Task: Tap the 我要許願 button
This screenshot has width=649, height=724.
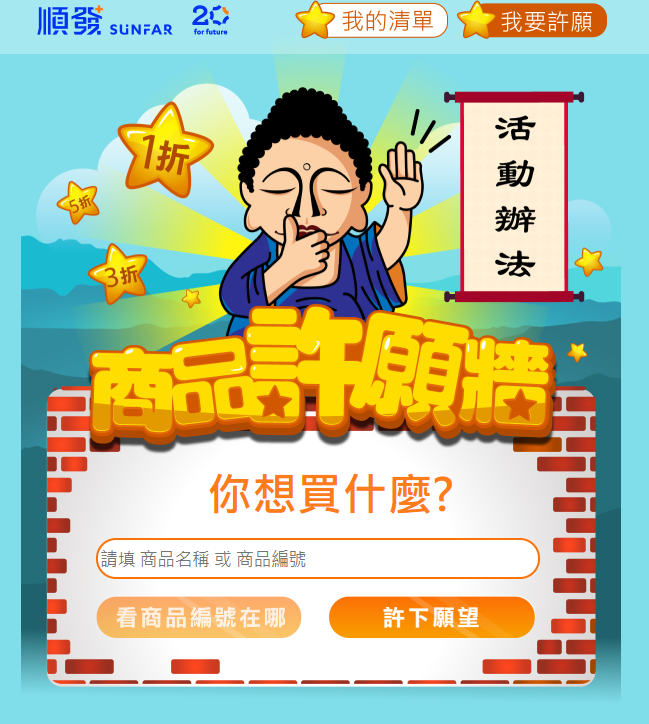Action: (x=533, y=20)
